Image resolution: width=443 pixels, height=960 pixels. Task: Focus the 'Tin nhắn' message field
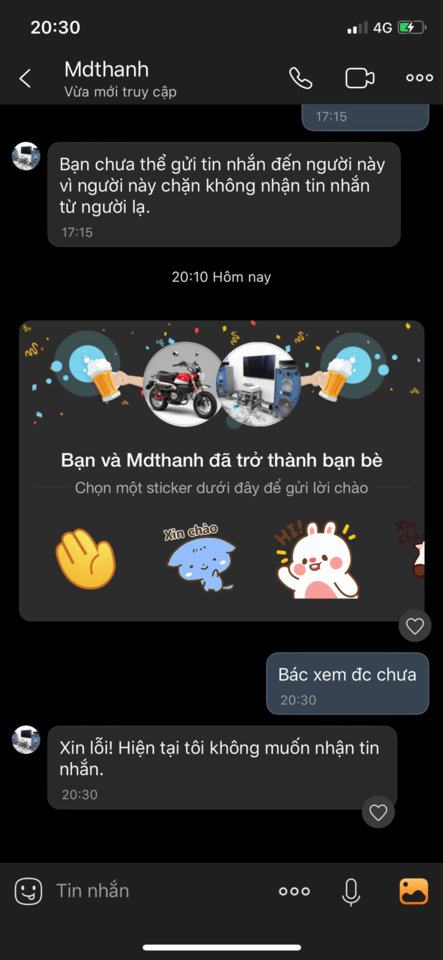click(x=159, y=891)
